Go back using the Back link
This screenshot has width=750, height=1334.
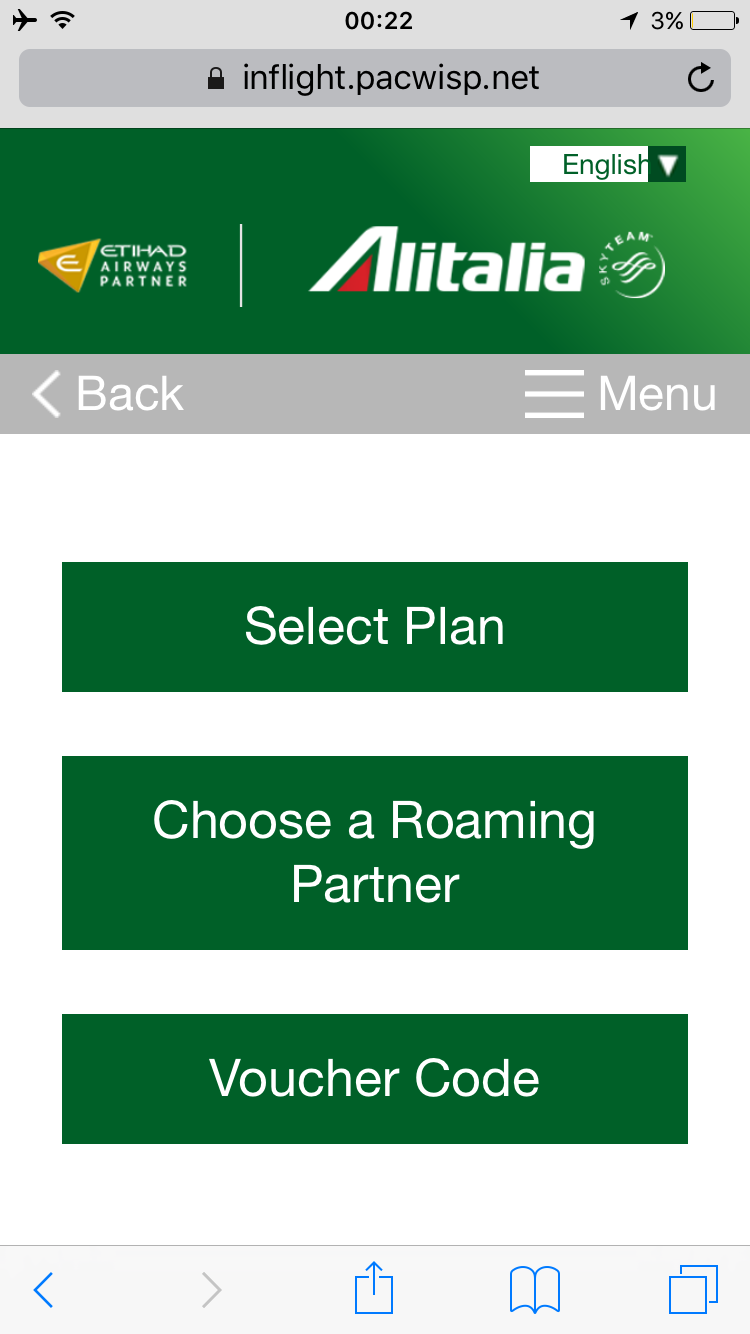tap(108, 394)
